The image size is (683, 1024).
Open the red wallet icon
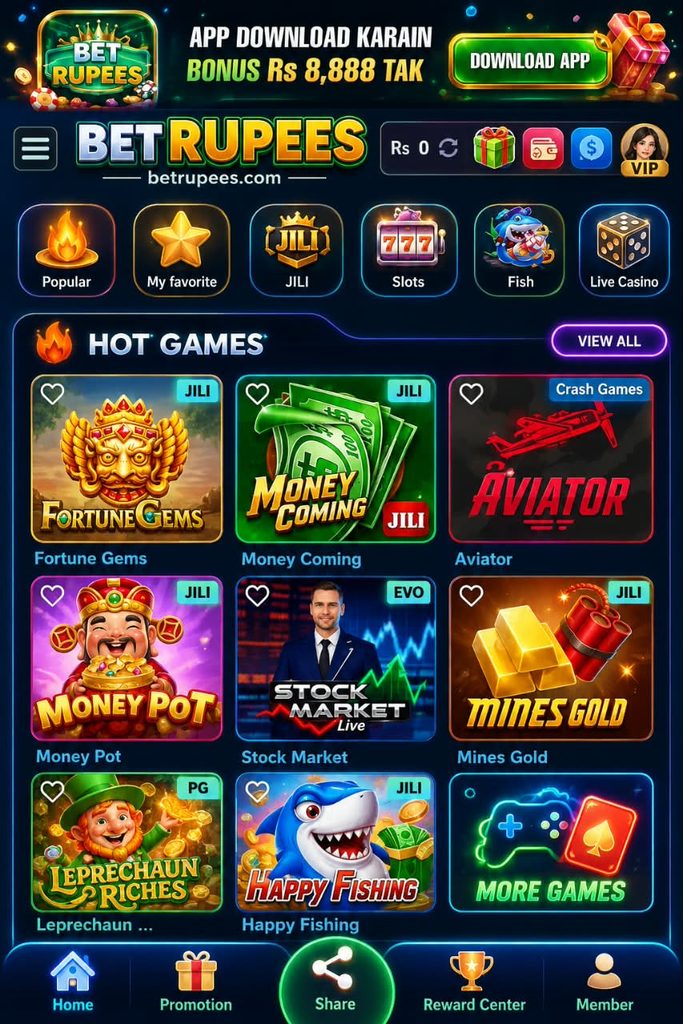(x=543, y=148)
